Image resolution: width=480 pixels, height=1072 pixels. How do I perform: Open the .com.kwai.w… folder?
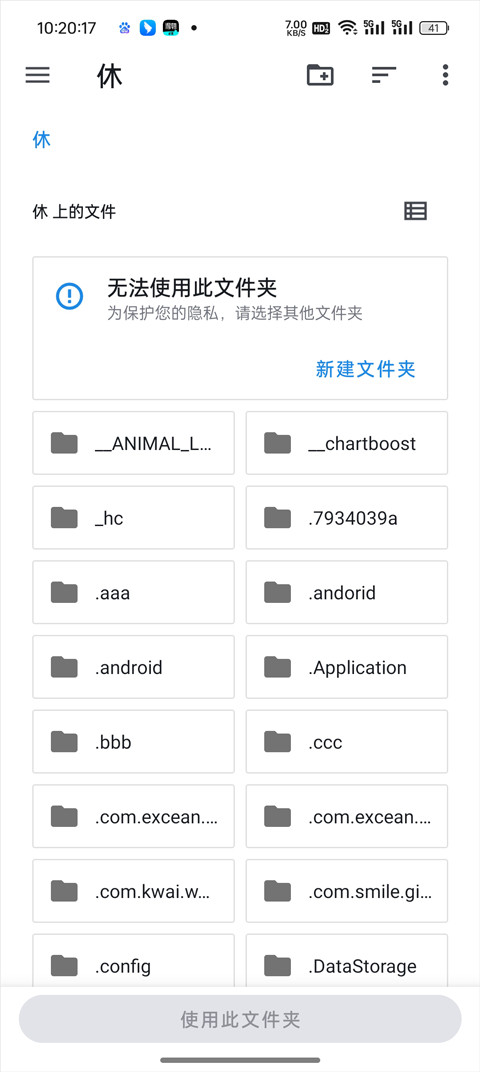click(133, 891)
